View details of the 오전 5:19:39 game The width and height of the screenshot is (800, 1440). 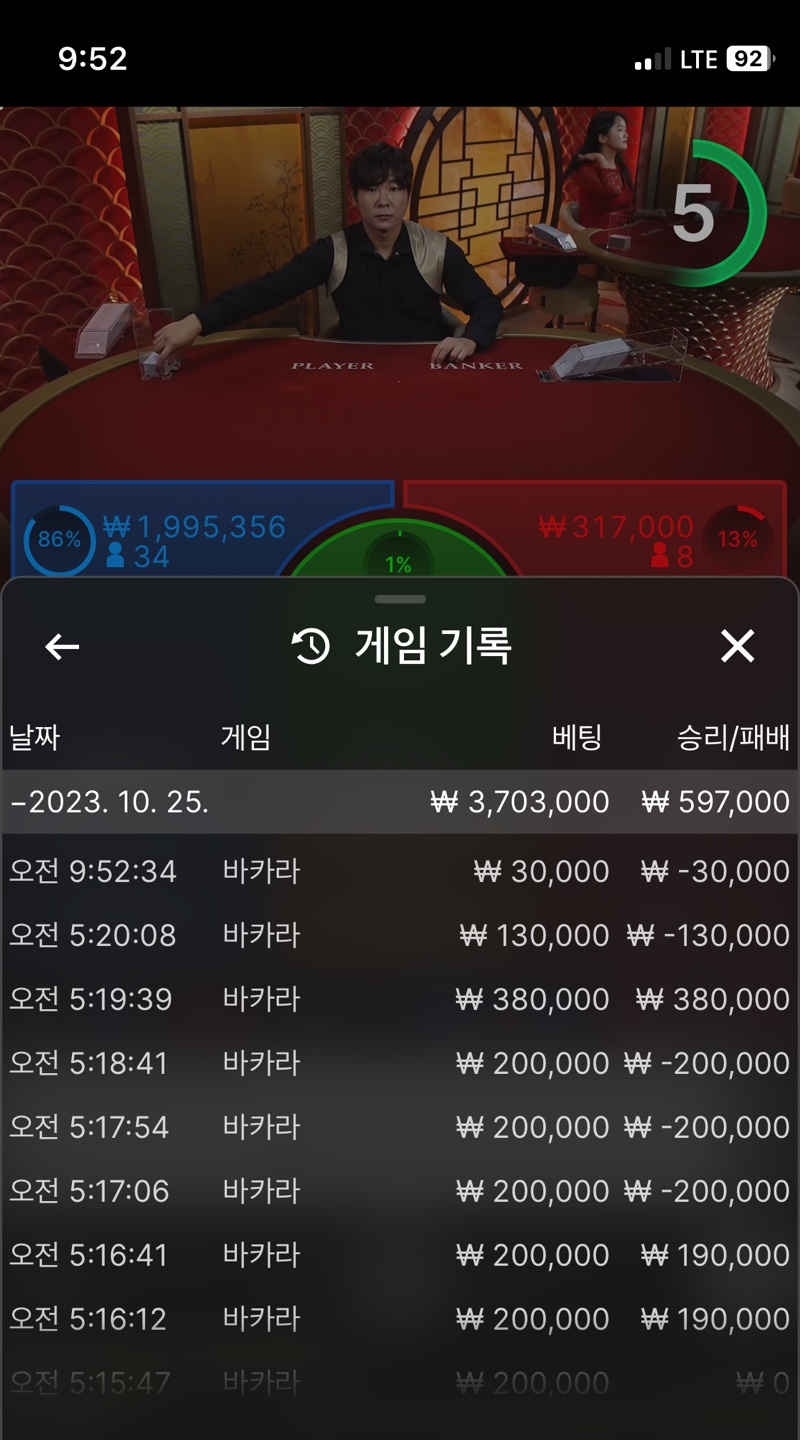[x=400, y=999]
